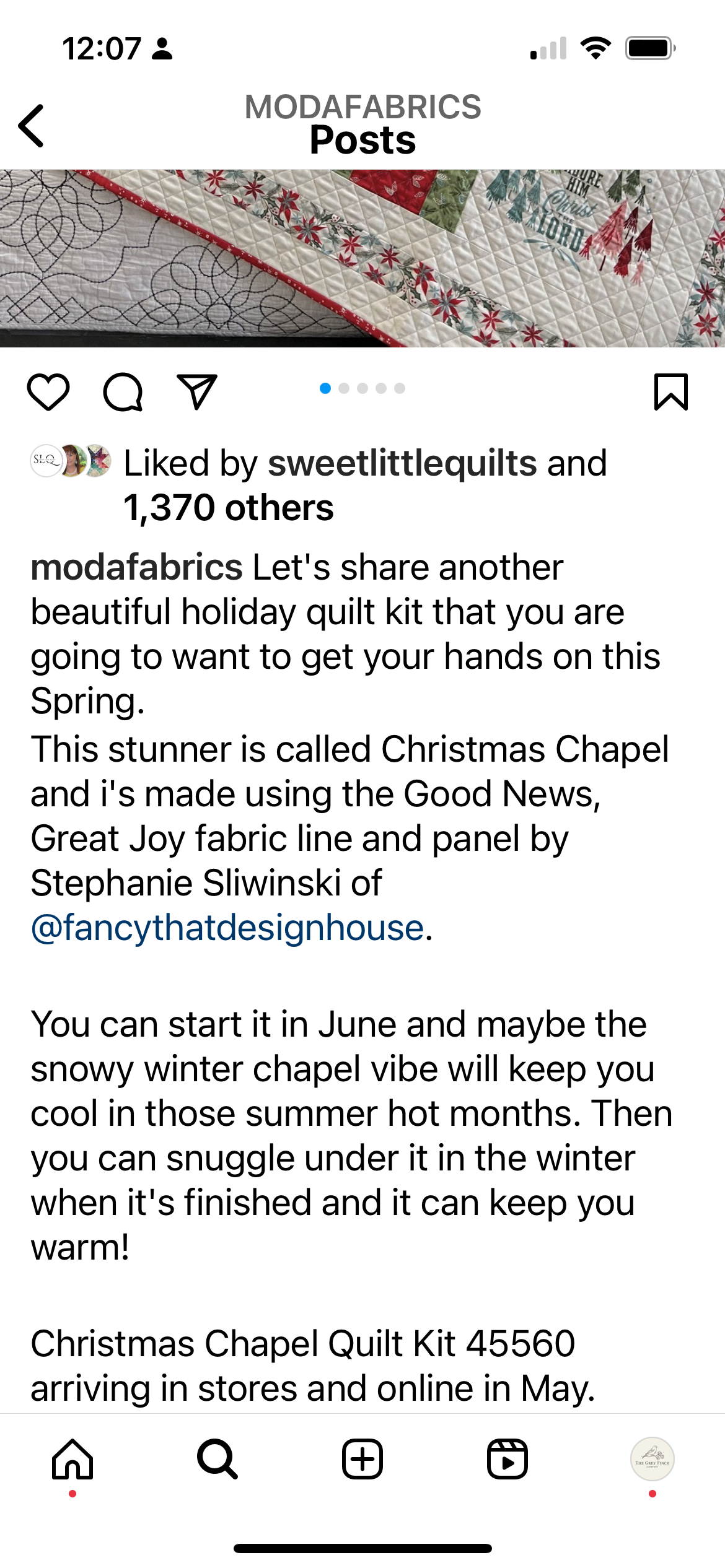Create a new post with plus button
725x1568 pixels.
tap(362, 1459)
